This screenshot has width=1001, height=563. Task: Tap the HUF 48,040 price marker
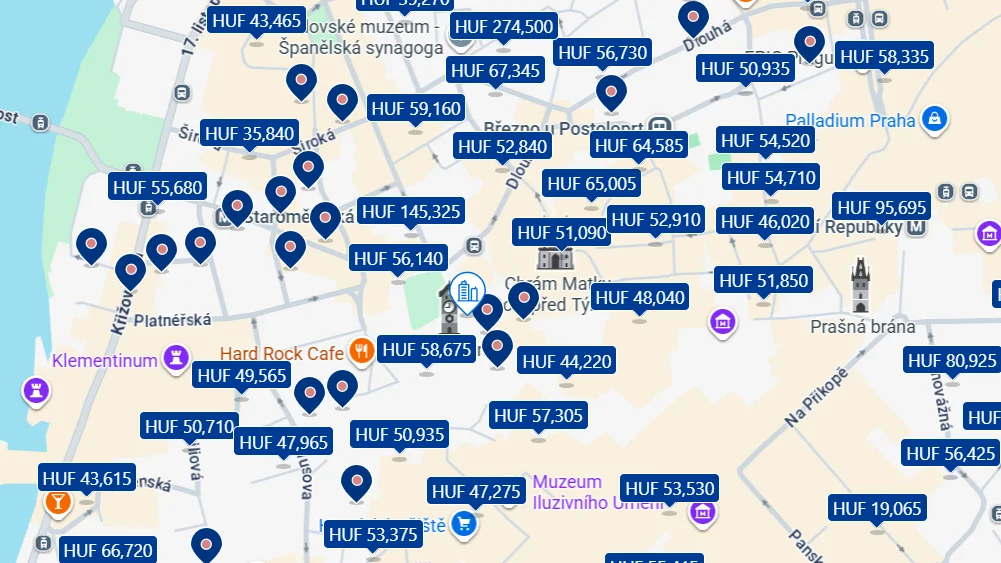pyautogui.click(x=640, y=298)
